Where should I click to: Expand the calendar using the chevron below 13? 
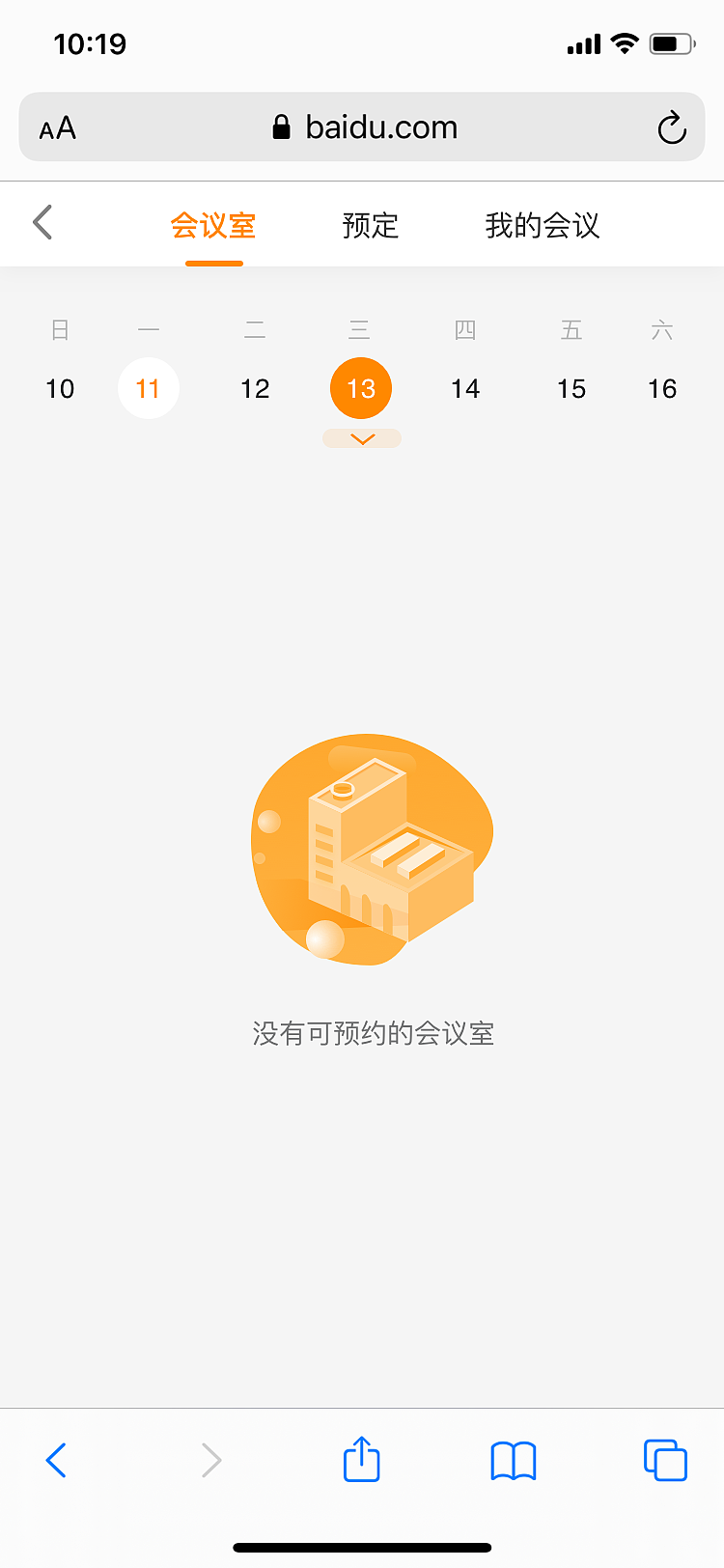362,438
